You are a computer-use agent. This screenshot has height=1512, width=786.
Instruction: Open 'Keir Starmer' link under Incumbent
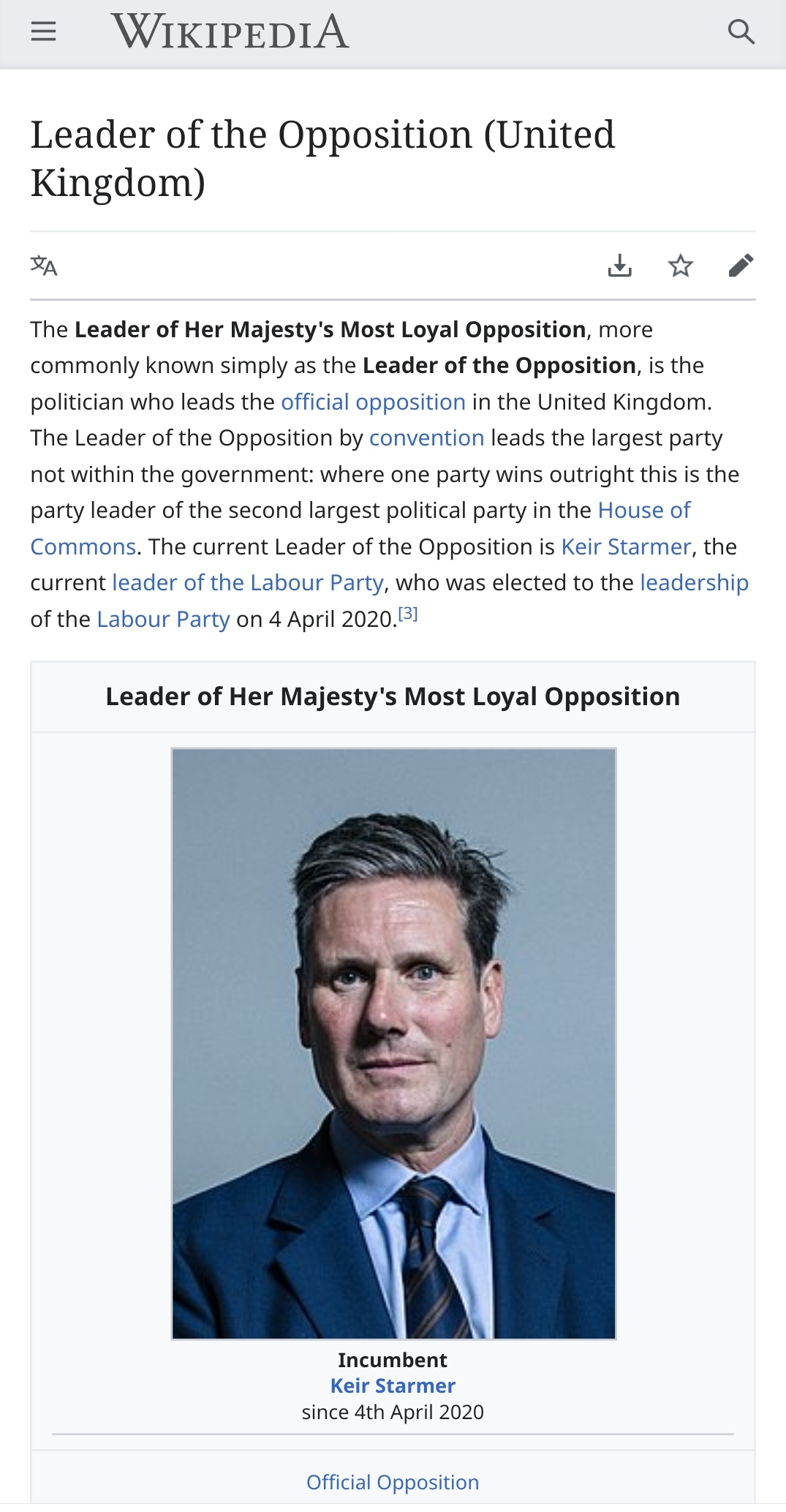click(x=393, y=1385)
